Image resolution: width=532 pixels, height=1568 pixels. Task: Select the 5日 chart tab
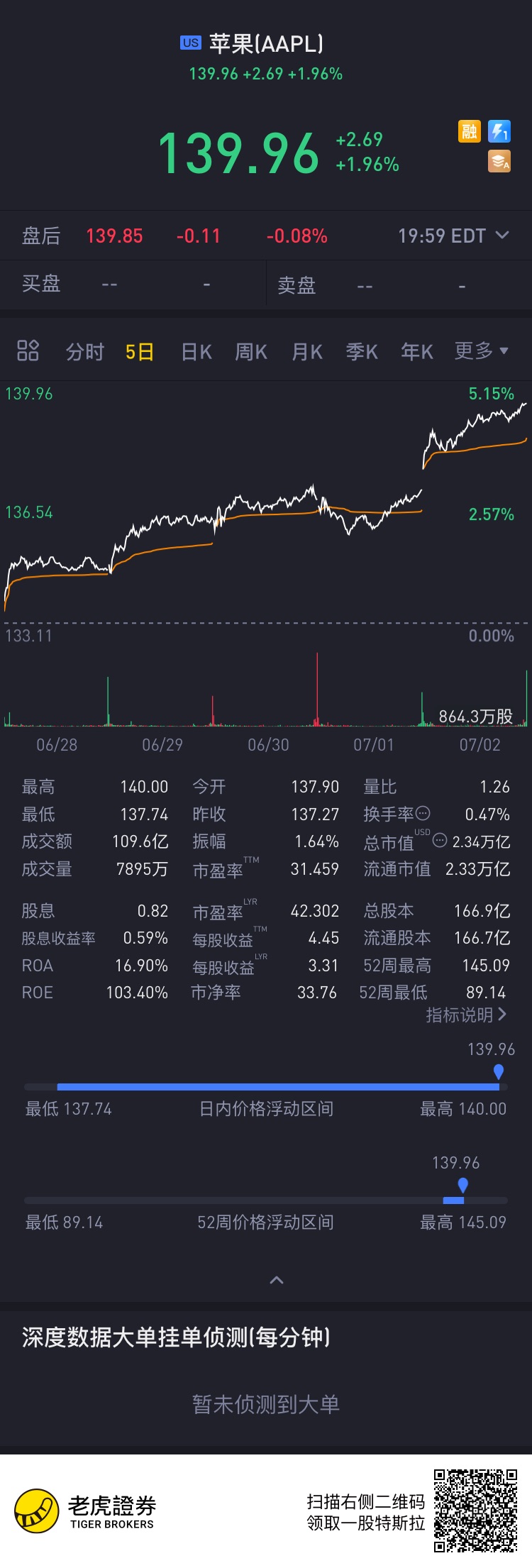pyautogui.click(x=140, y=352)
